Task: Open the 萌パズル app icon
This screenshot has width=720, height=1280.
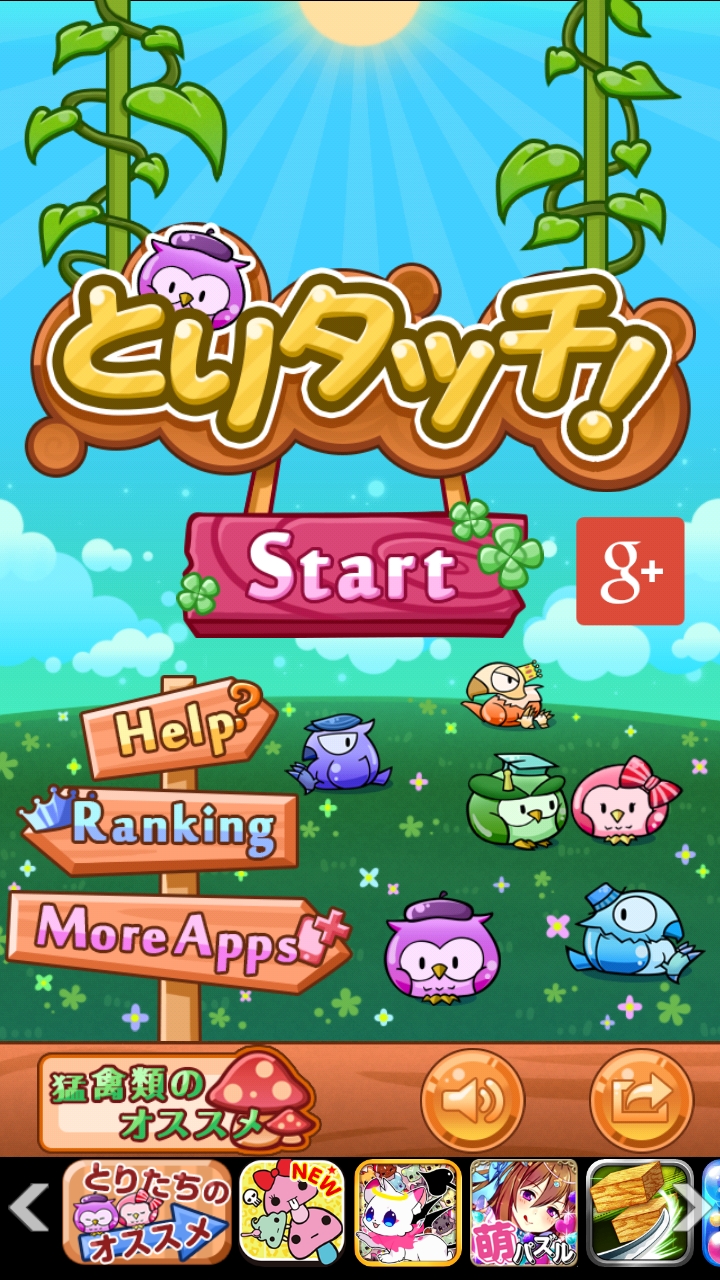Action: click(524, 1212)
